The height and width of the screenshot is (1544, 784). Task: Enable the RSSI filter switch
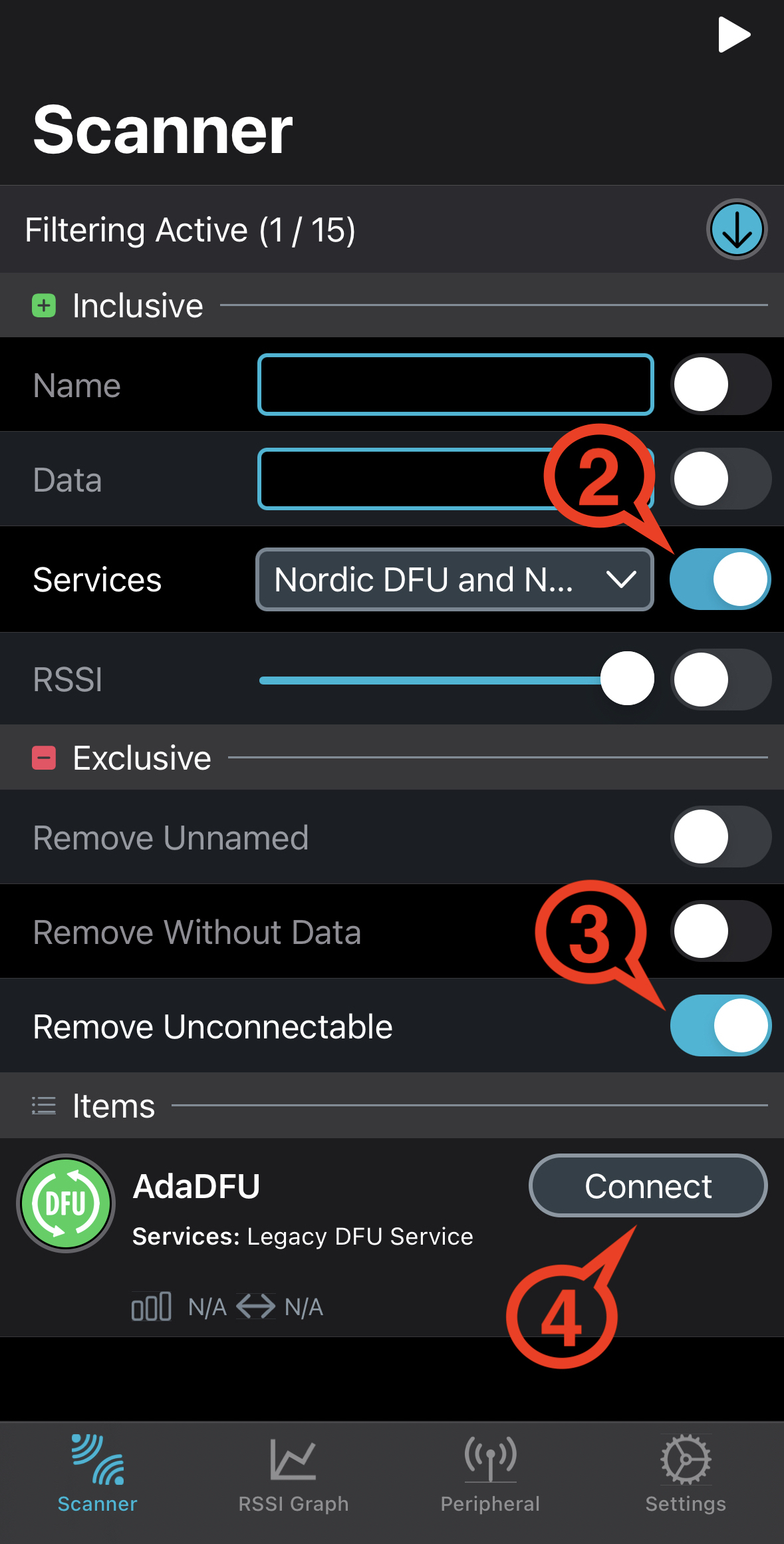click(720, 679)
